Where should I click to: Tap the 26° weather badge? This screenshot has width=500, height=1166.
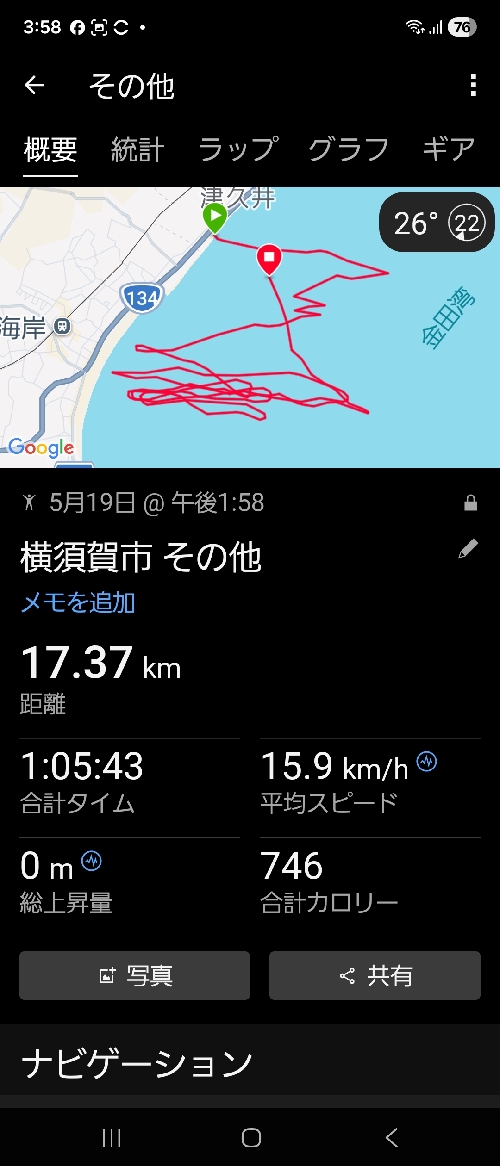[x=437, y=222]
